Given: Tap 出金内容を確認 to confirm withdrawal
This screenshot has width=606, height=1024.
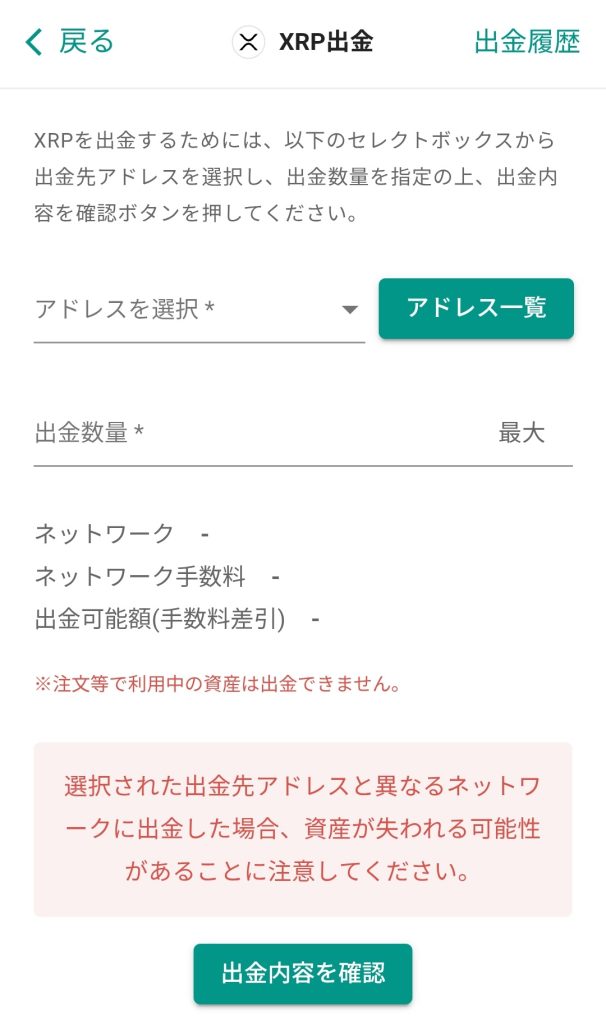Looking at the screenshot, I should click(x=303, y=973).
